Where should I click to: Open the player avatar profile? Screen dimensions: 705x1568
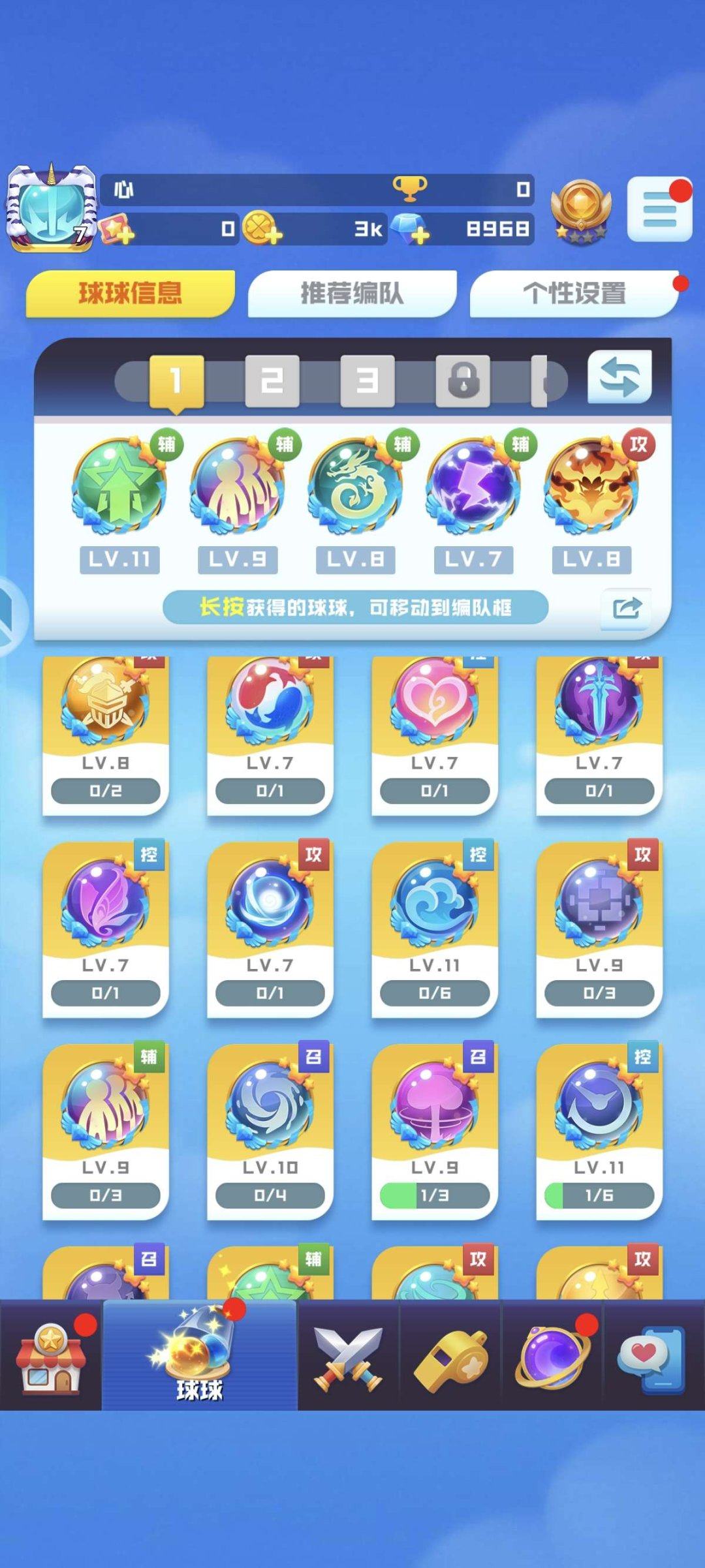(51, 209)
